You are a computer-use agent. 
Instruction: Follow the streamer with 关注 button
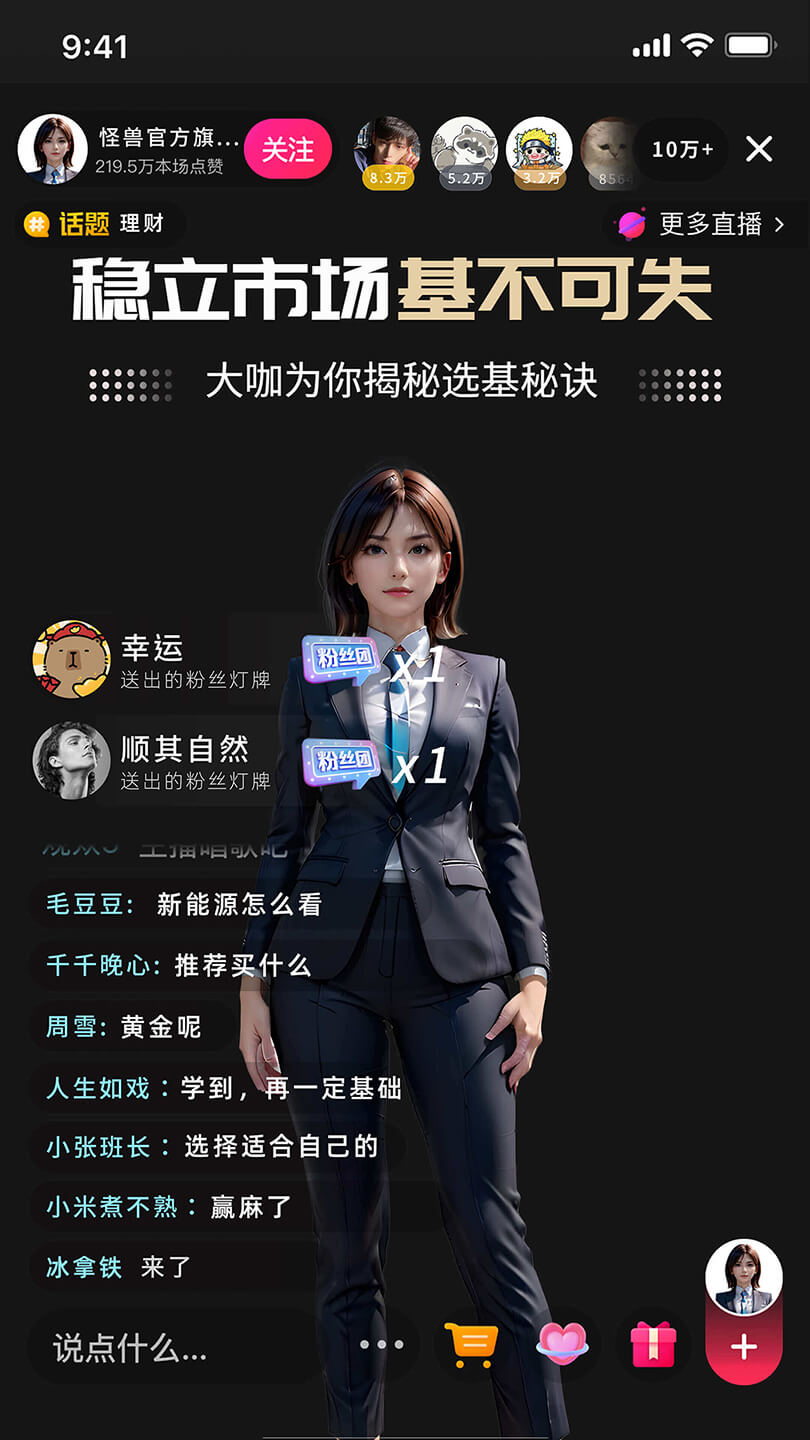click(x=287, y=149)
